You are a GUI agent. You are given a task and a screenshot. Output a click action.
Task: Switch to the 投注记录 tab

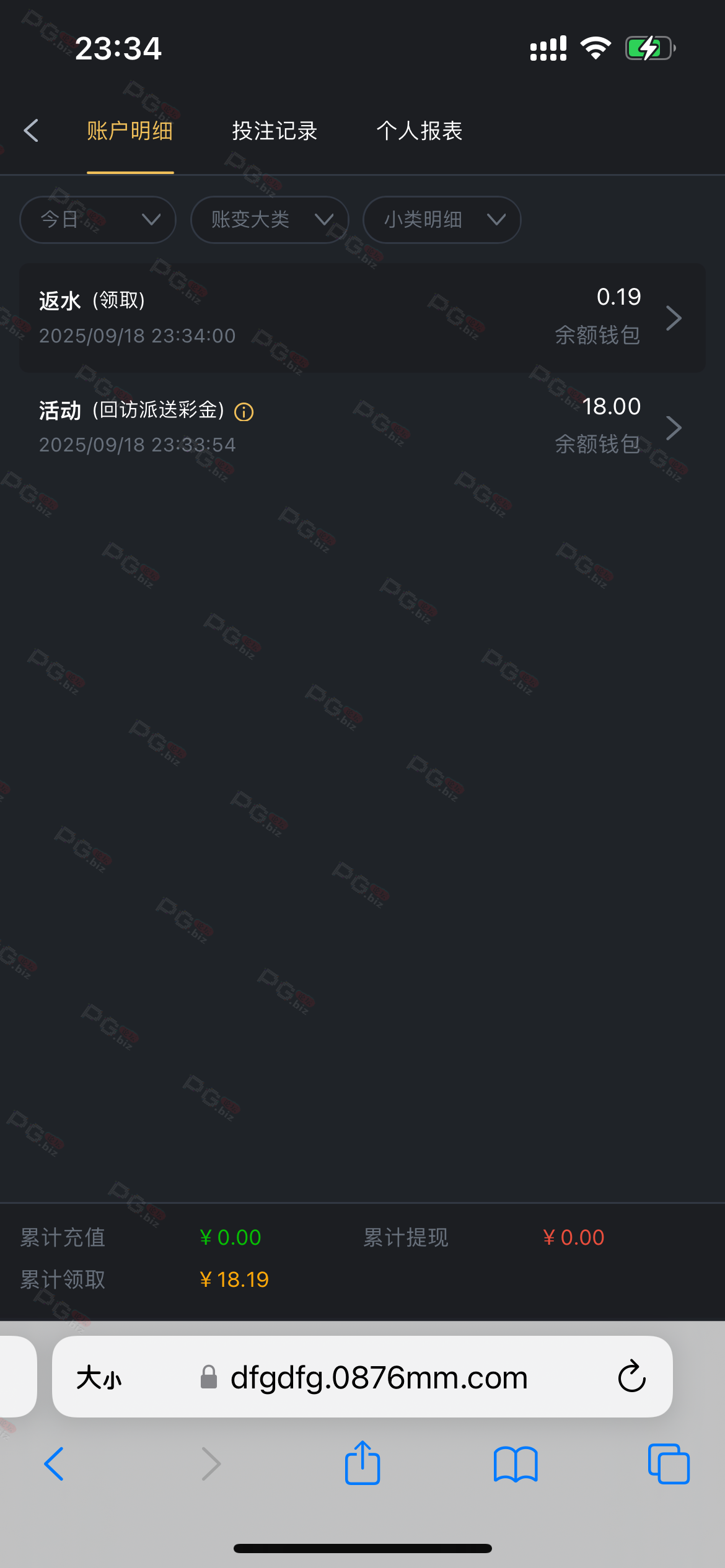(275, 131)
